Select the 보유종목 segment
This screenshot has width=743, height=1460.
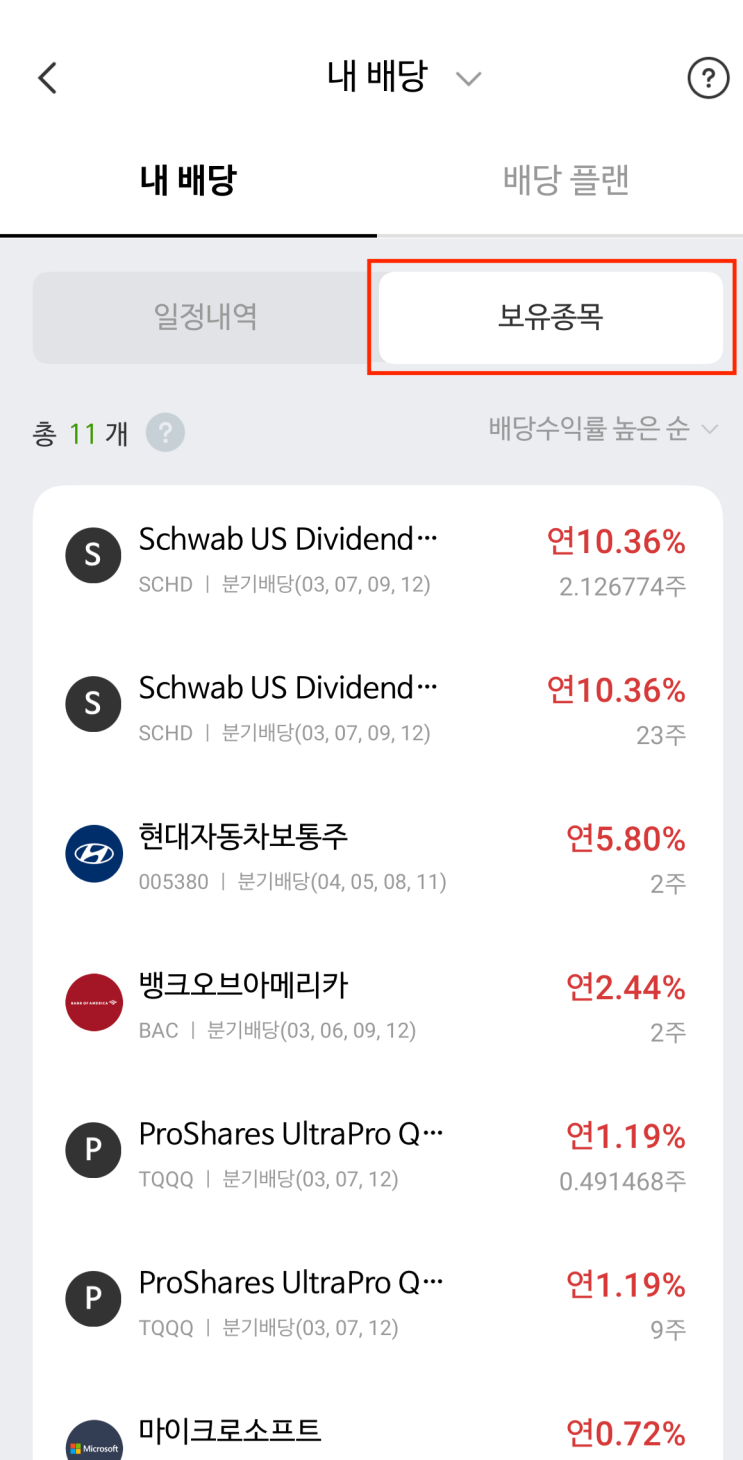point(550,318)
